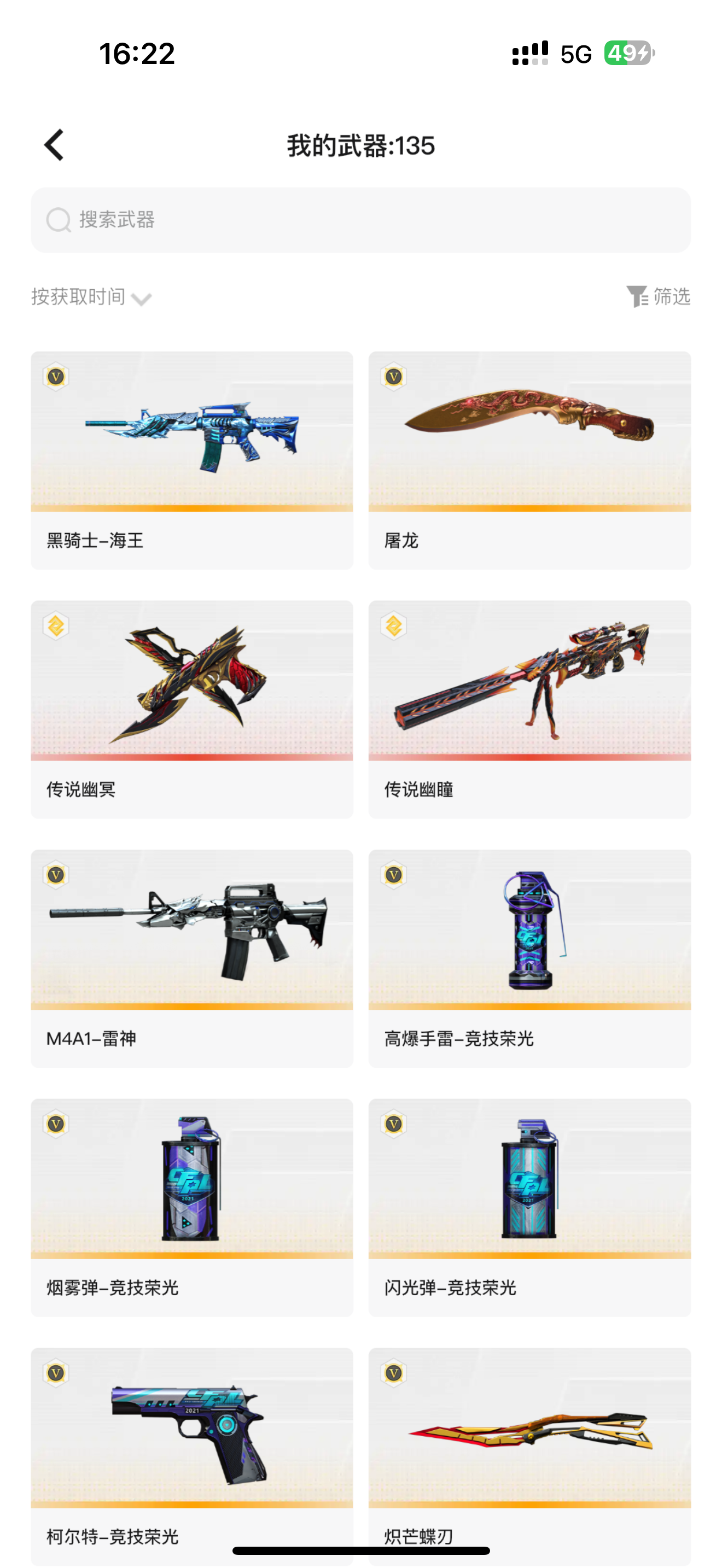Open the 闪光弹-竞技荣光 card
The width and height of the screenshot is (722, 1568).
529,1207
